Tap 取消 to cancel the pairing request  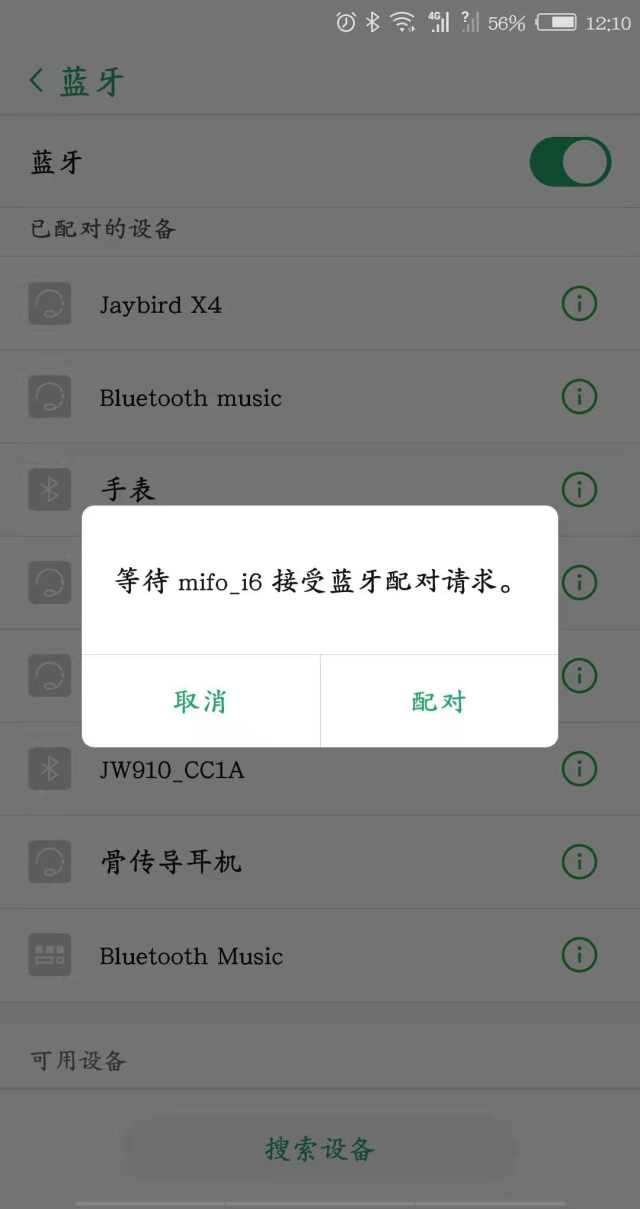(201, 701)
